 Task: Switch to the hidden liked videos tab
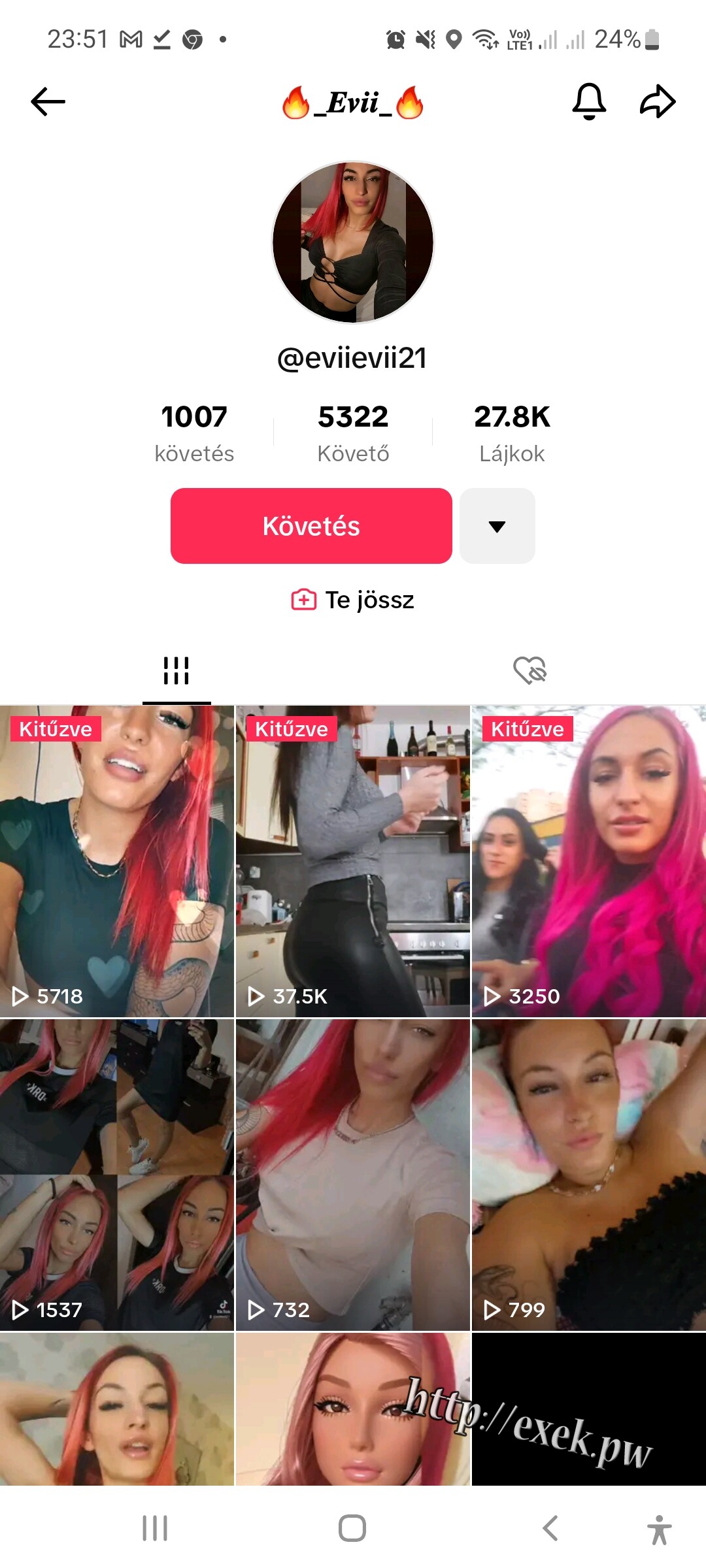coord(529,671)
